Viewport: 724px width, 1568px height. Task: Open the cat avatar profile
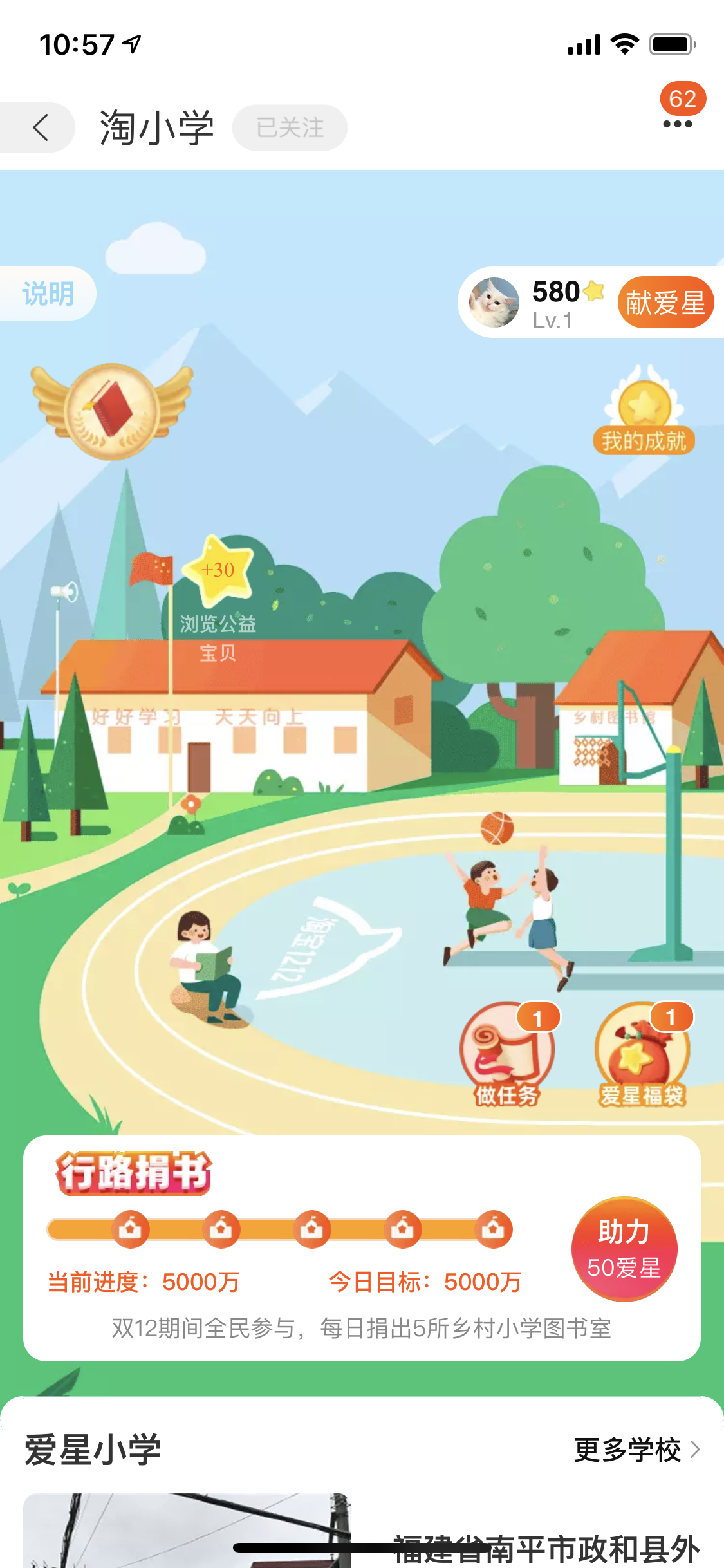[x=494, y=303]
